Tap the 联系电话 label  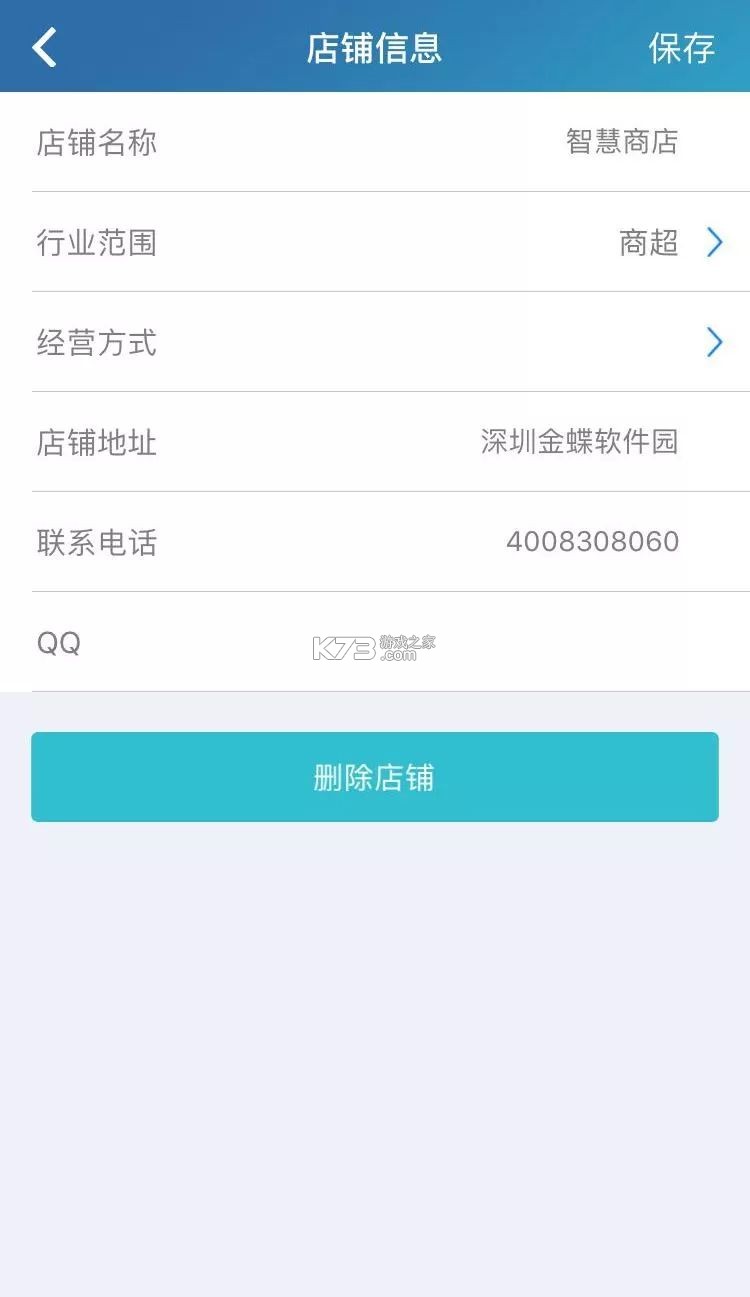pos(96,542)
